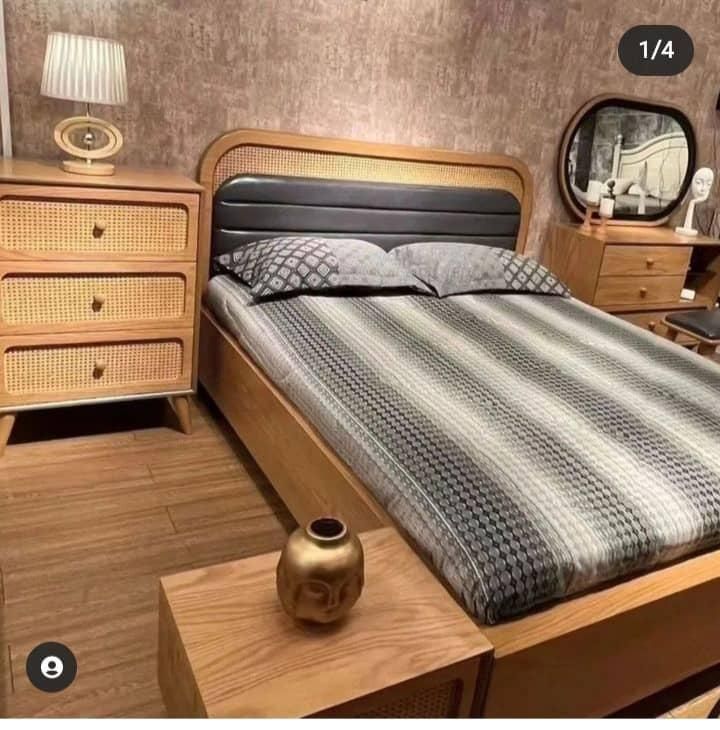This screenshot has width=720, height=730.
Task: Show tagged accounts via the person icon
Action: tap(51, 667)
